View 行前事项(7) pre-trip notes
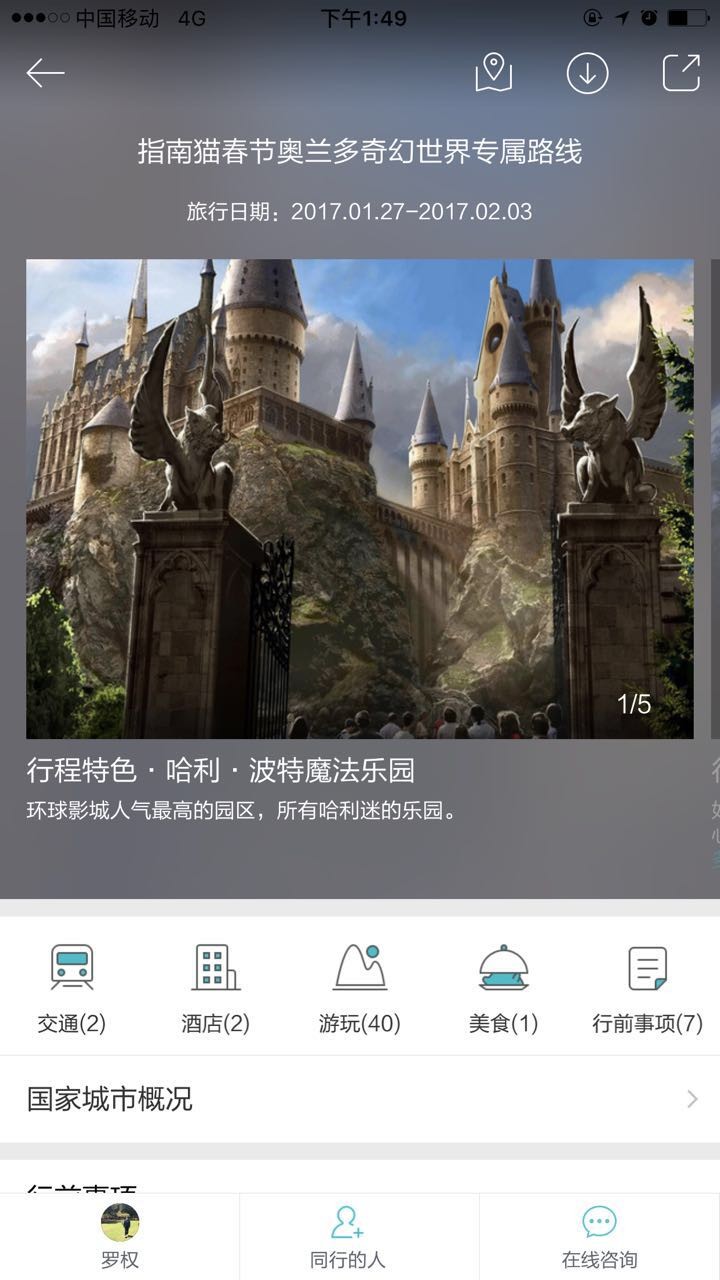The image size is (720, 1280). 647,987
